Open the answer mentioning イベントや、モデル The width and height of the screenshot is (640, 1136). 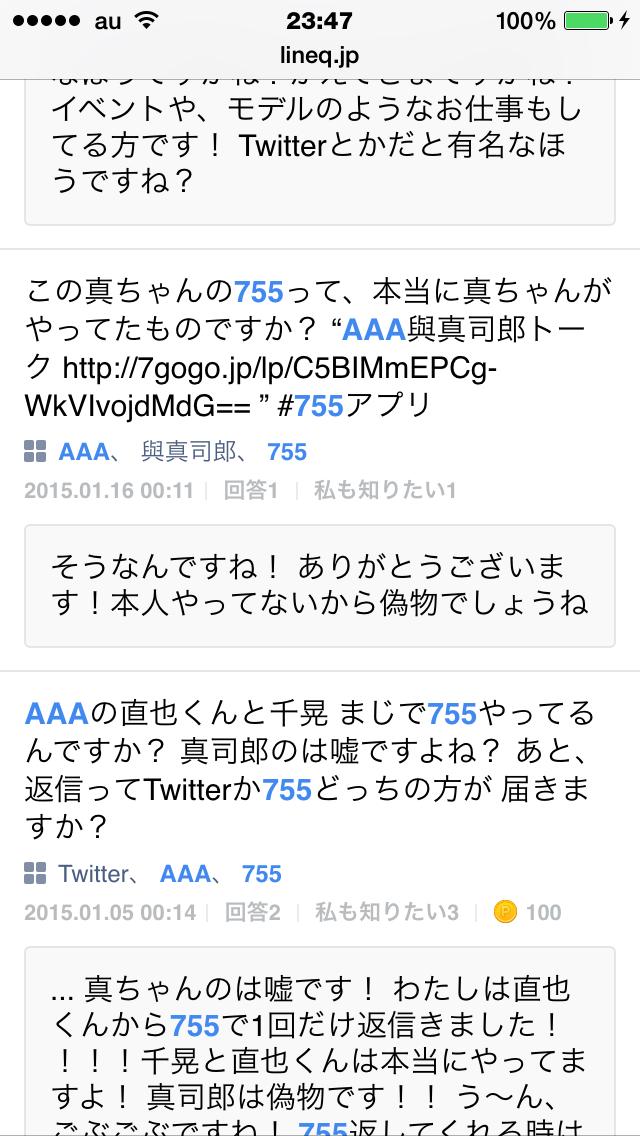(x=320, y=152)
